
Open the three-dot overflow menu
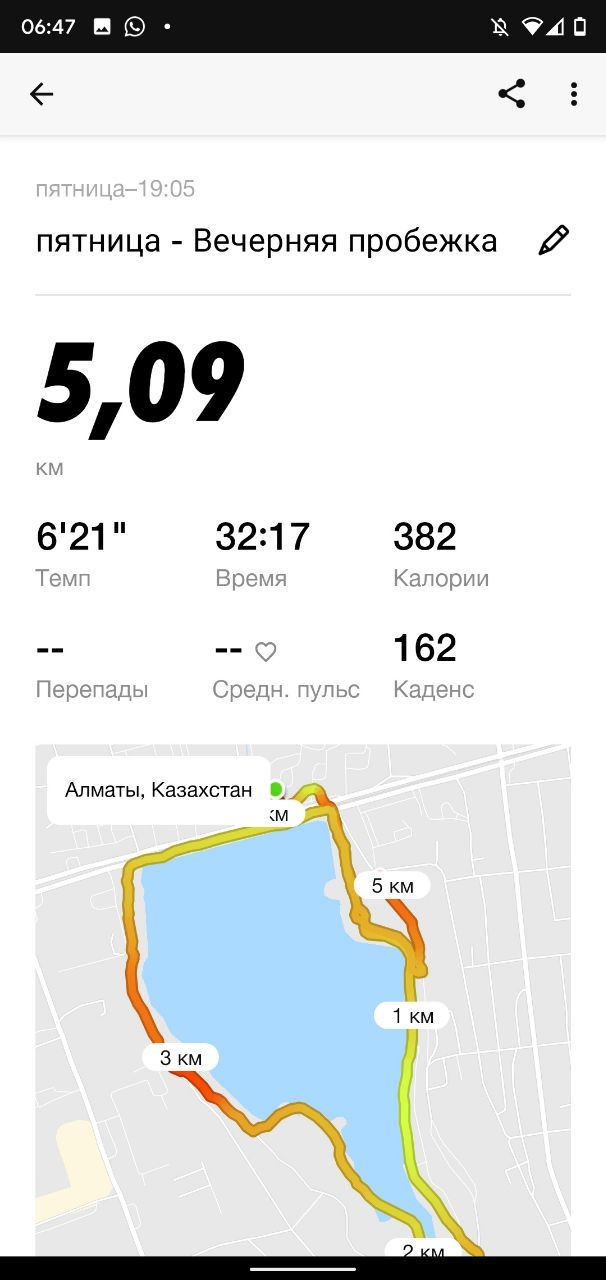click(573, 95)
